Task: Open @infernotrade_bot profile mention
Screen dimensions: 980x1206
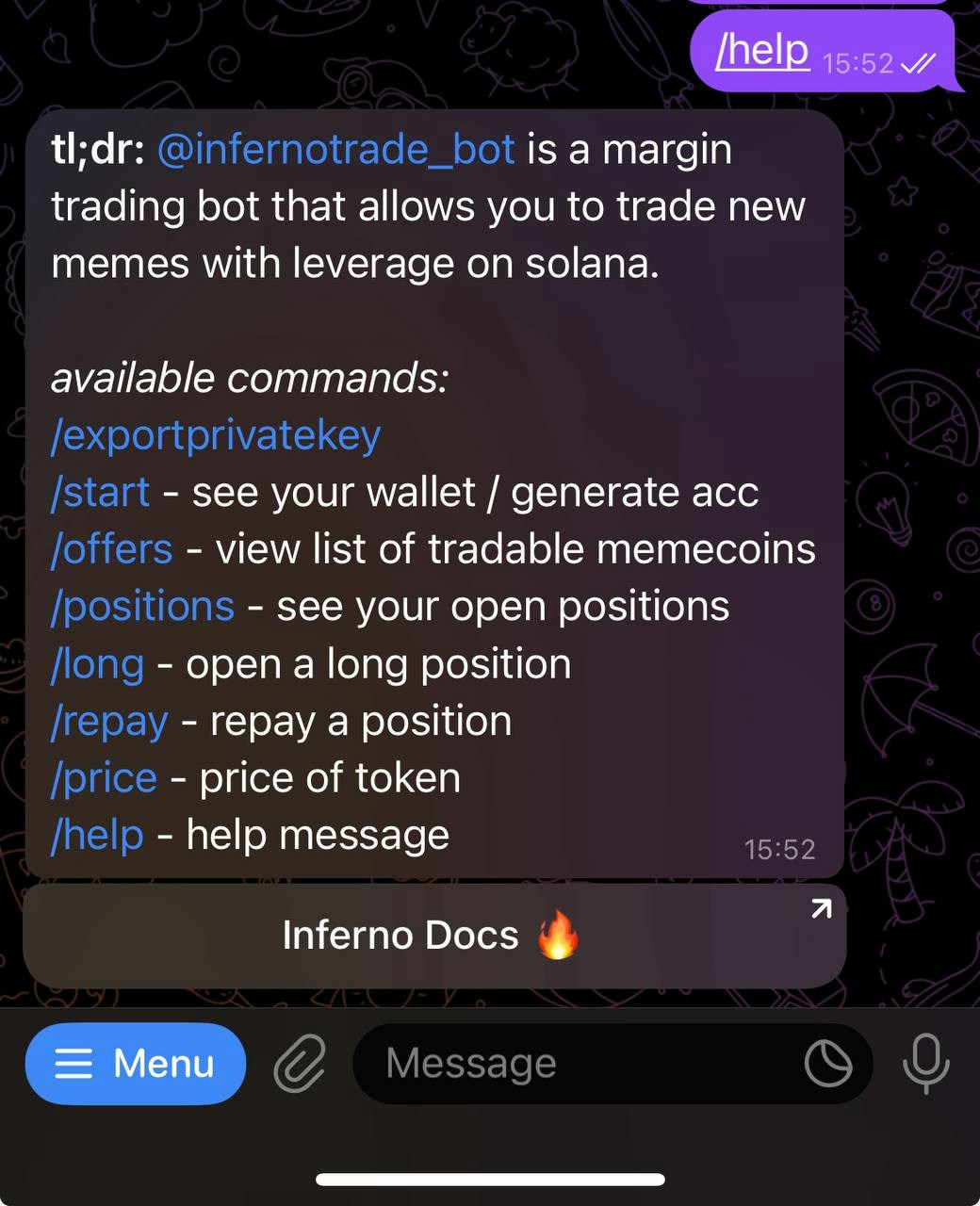Action: pos(336,149)
